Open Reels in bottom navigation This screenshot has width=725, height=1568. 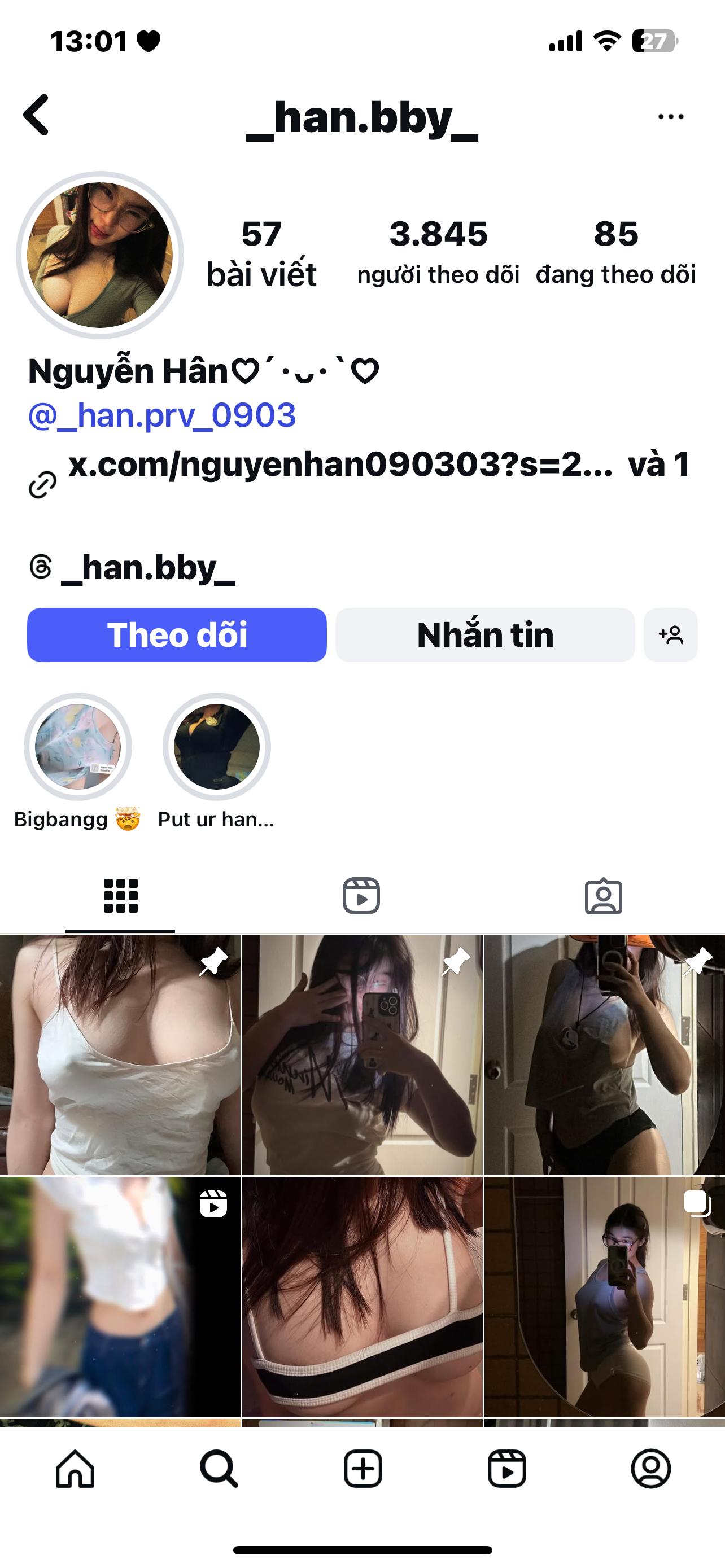[506, 1469]
